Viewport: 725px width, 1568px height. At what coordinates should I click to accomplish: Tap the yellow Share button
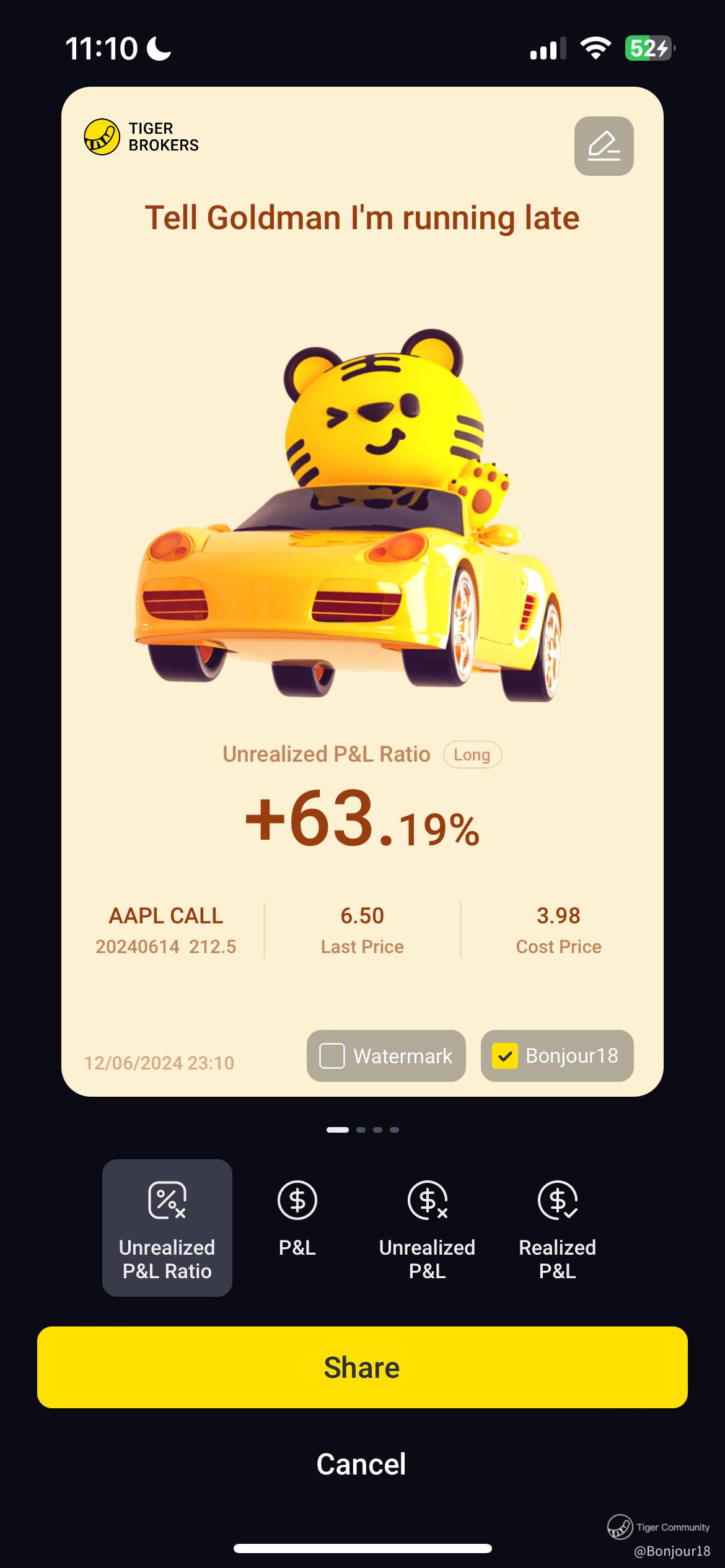[x=362, y=1367]
